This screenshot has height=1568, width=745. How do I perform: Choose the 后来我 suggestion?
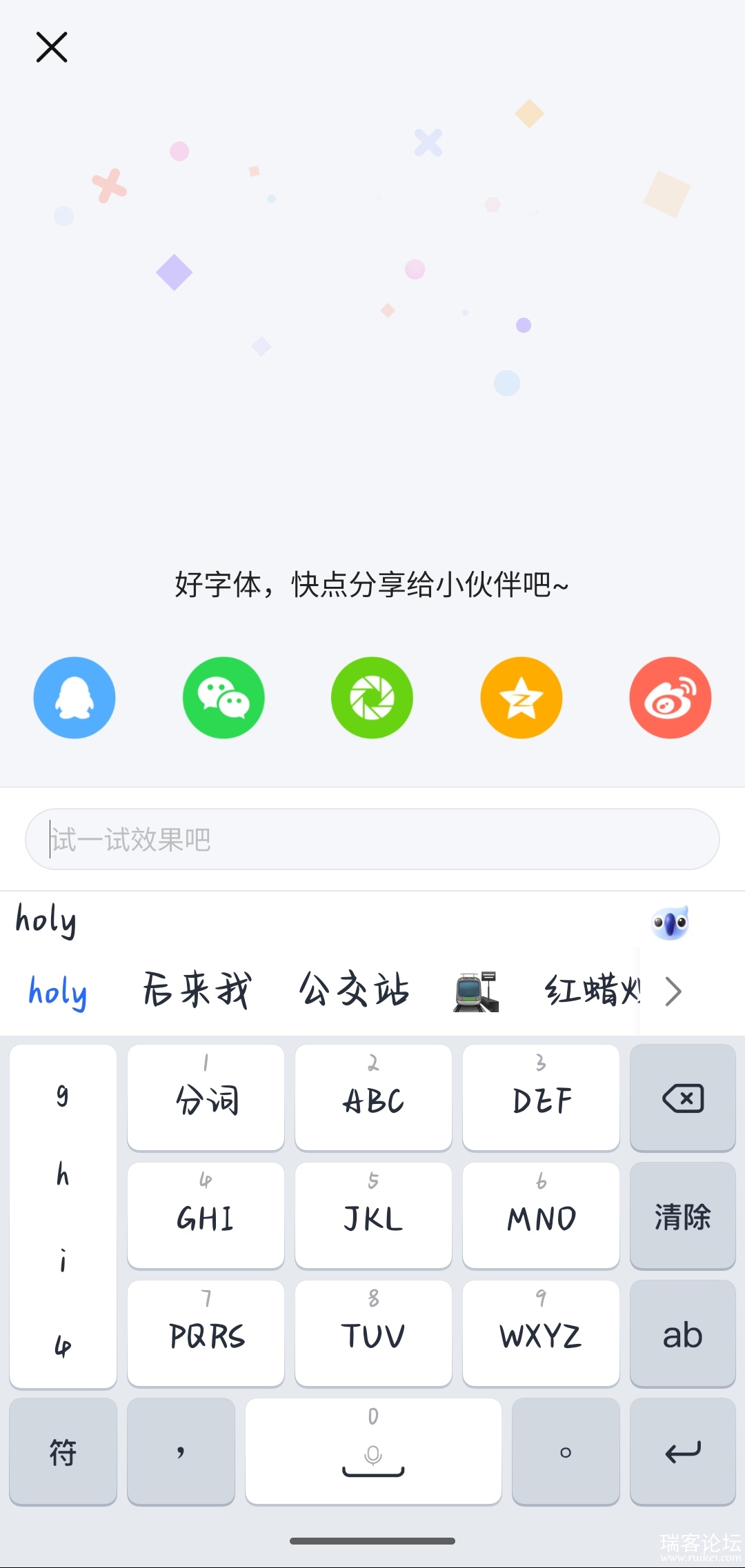[197, 990]
